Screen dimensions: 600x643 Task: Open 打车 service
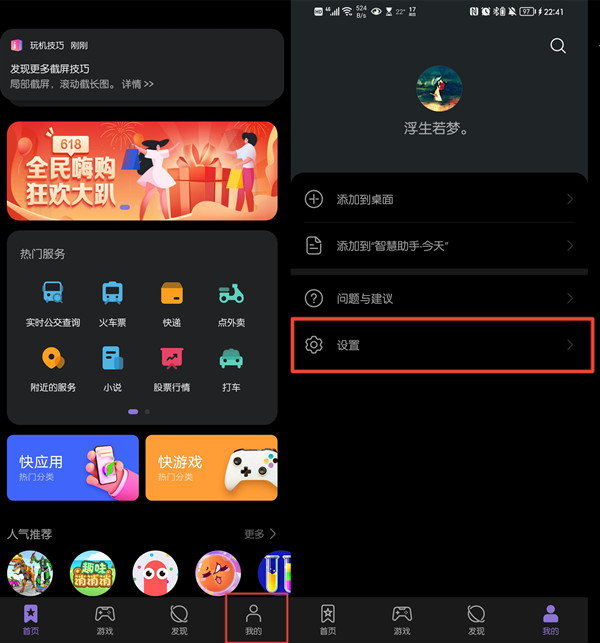tap(231, 367)
